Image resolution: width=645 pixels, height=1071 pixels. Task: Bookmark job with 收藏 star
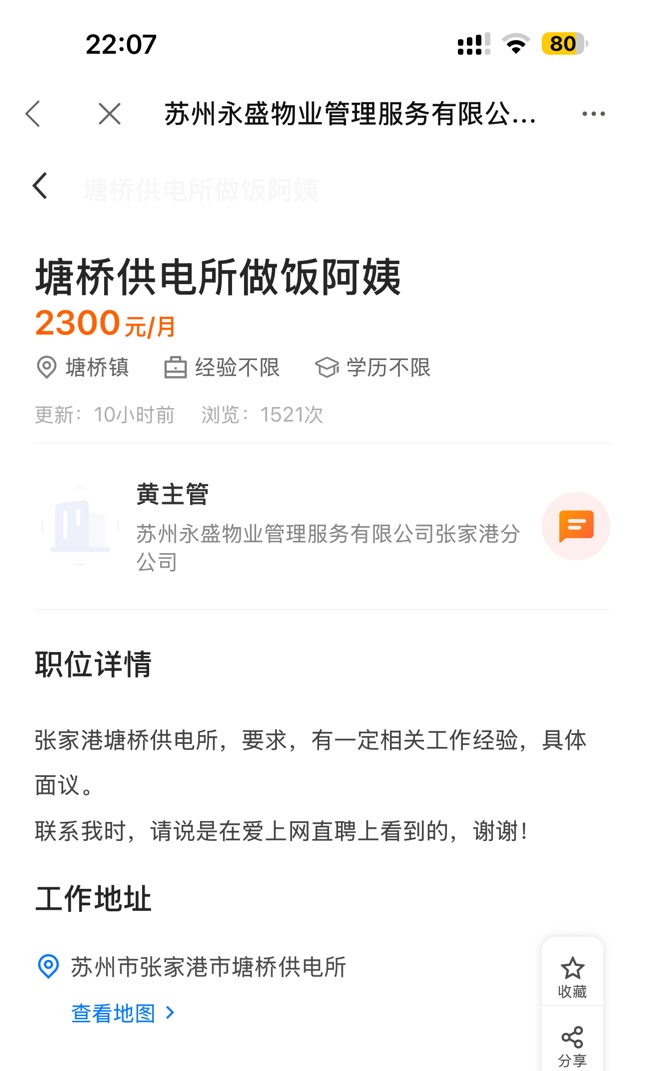[x=572, y=977]
